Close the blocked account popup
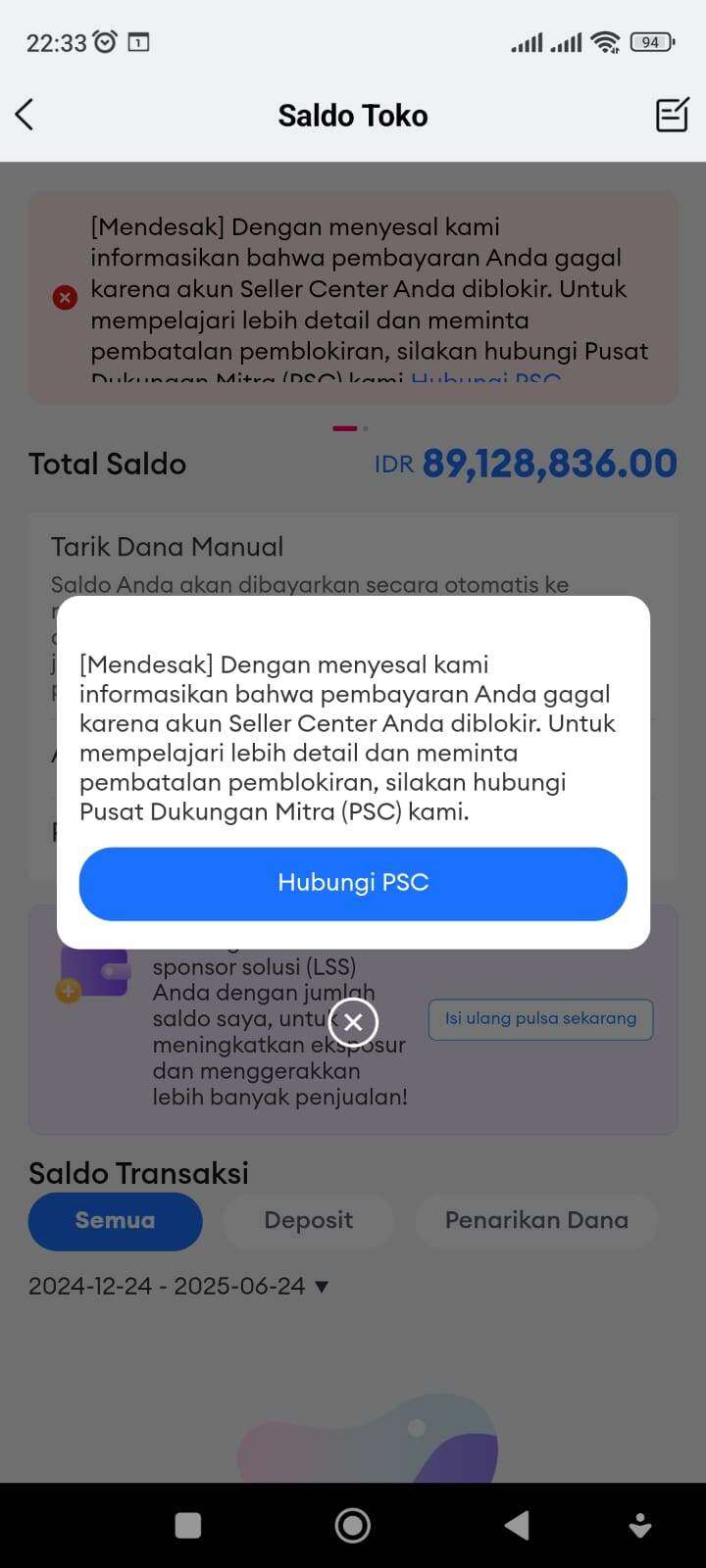The width and height of the screenshot is (706, 1568). tap(353, 1023)
